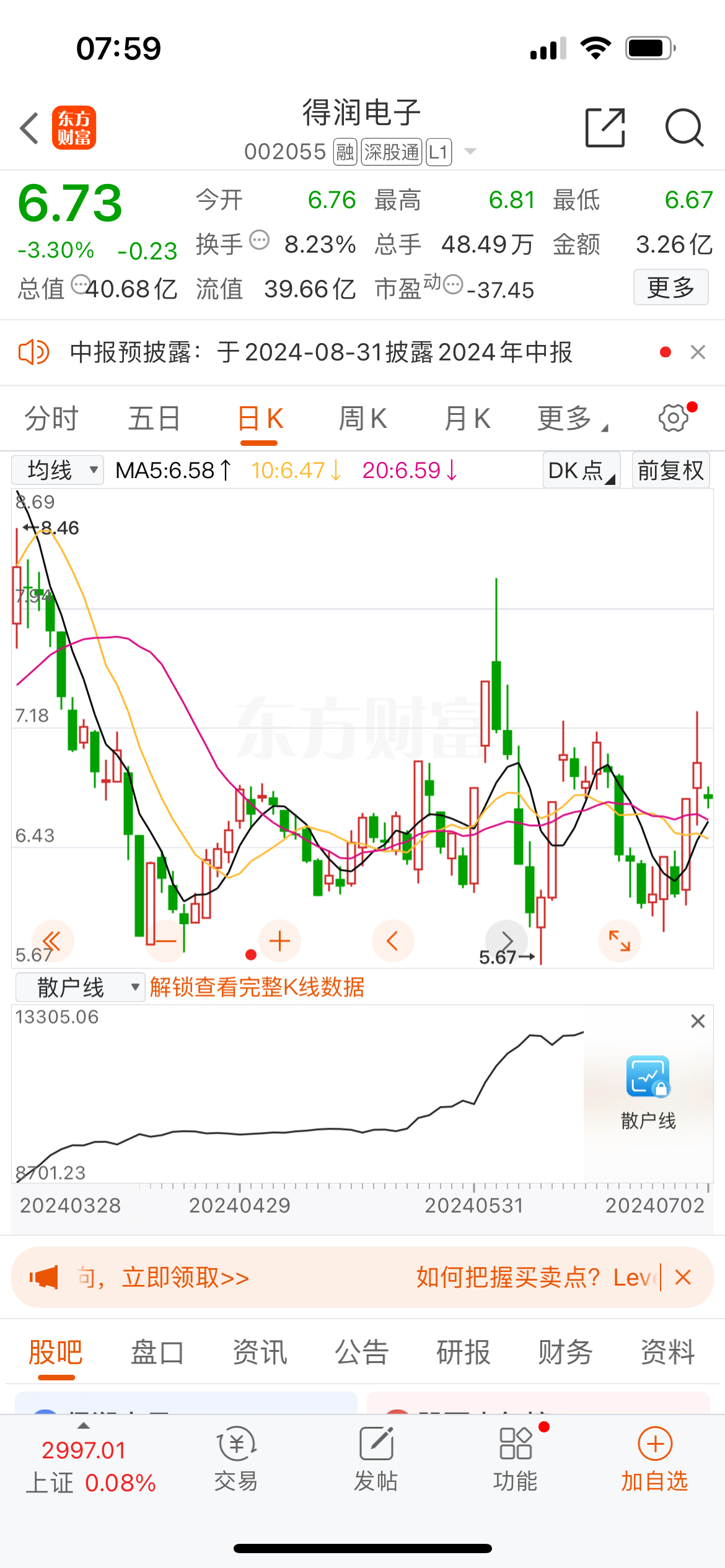
Task: Add stock via 加自选
Action: 654,1458
